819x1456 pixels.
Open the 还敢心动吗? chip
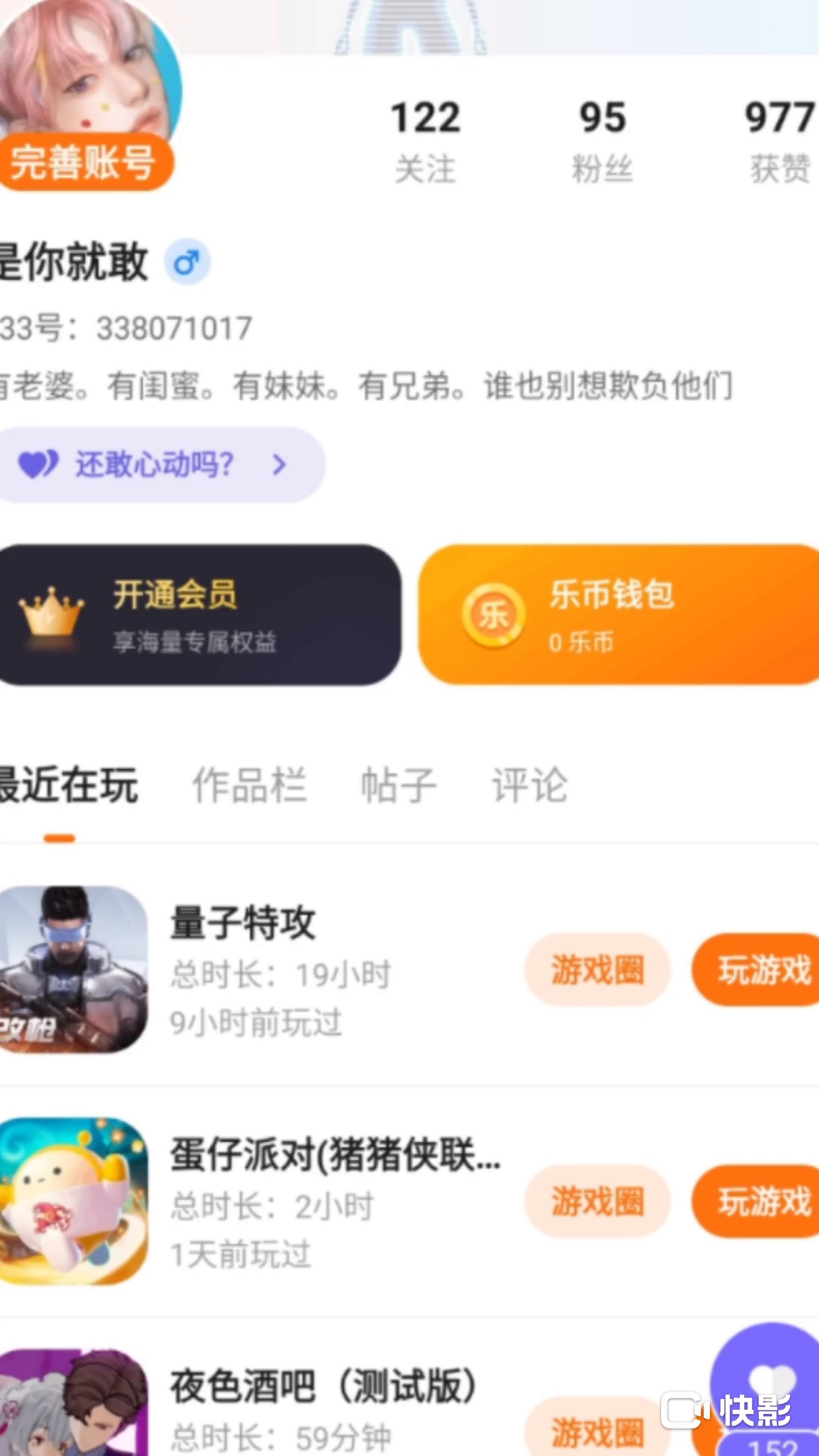tap(155, 464)
